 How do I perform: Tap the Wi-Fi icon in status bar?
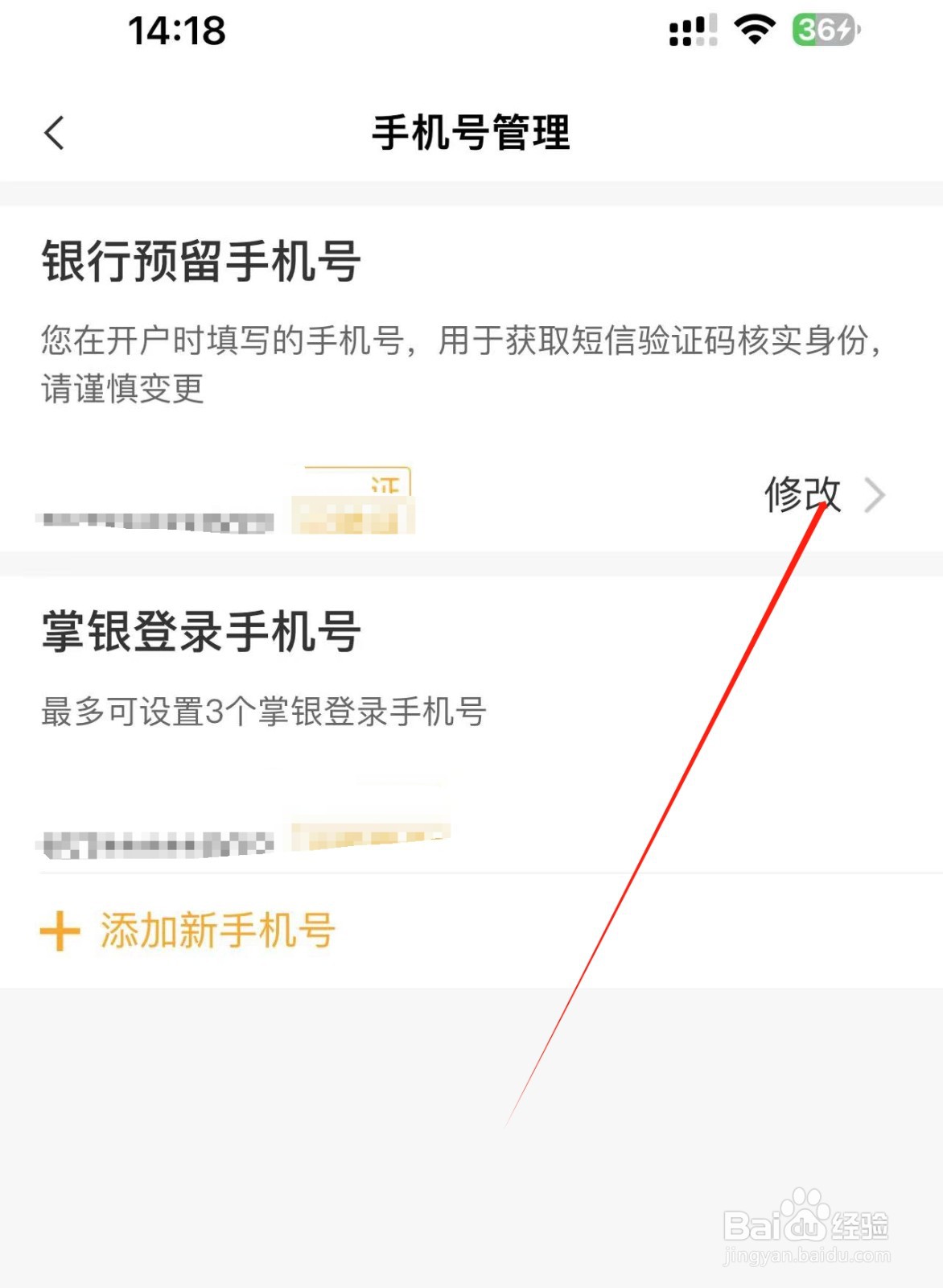click(754, 31)
